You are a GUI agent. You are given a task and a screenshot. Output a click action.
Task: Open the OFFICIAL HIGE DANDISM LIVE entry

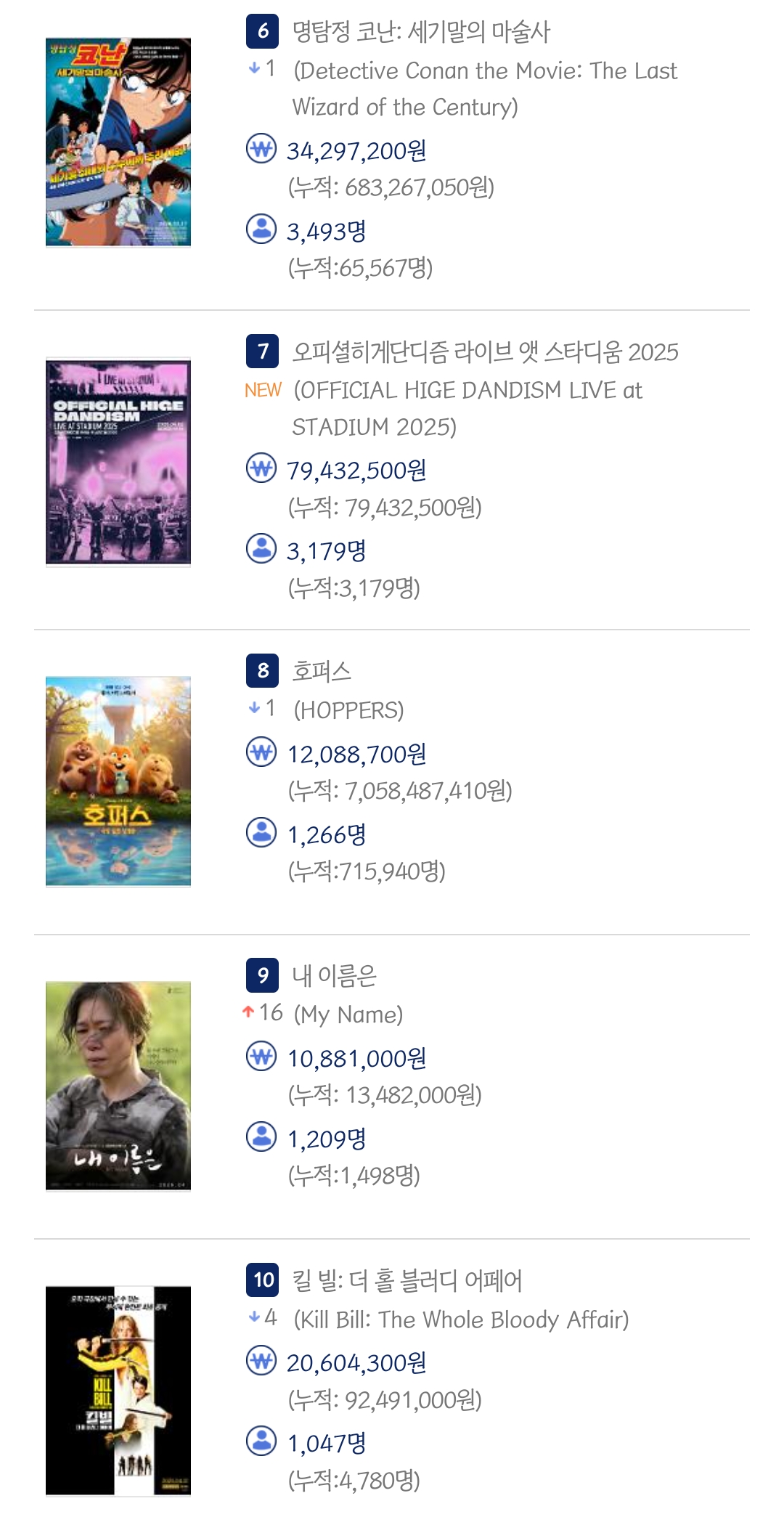click(x=485, y=352)
